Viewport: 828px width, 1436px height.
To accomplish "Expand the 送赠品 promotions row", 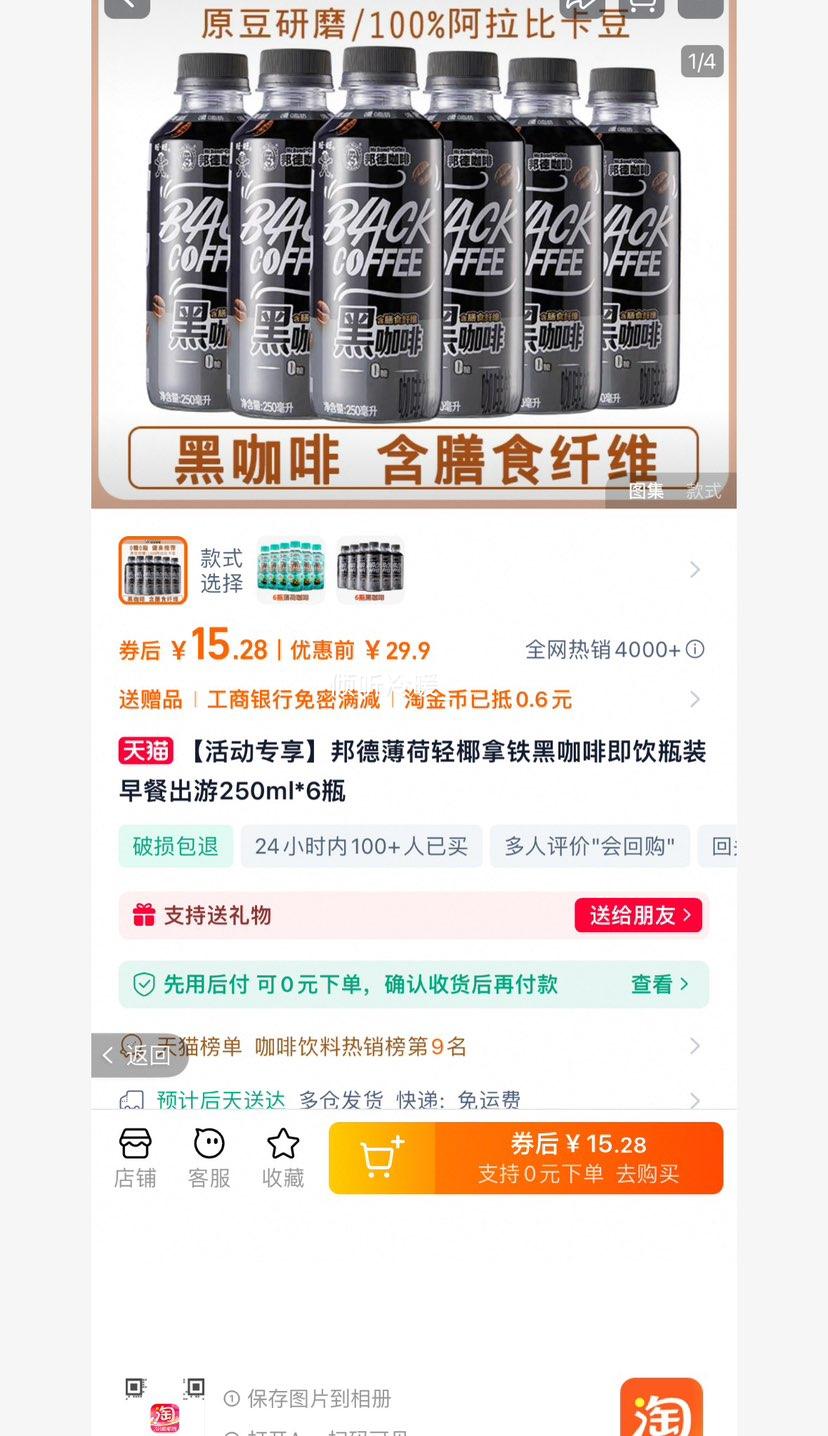I will pos(694,699).
